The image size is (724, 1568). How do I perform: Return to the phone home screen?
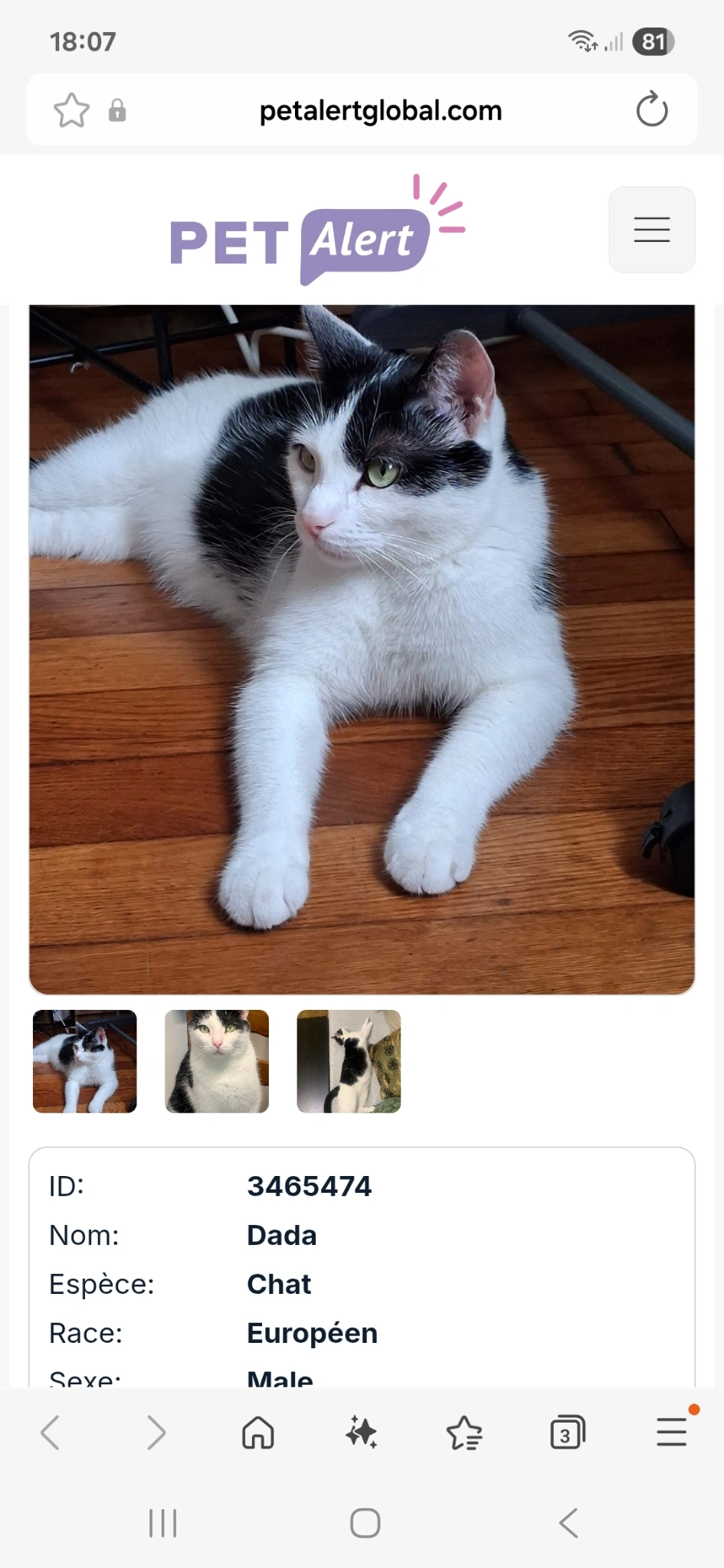tap(365, 1523)
